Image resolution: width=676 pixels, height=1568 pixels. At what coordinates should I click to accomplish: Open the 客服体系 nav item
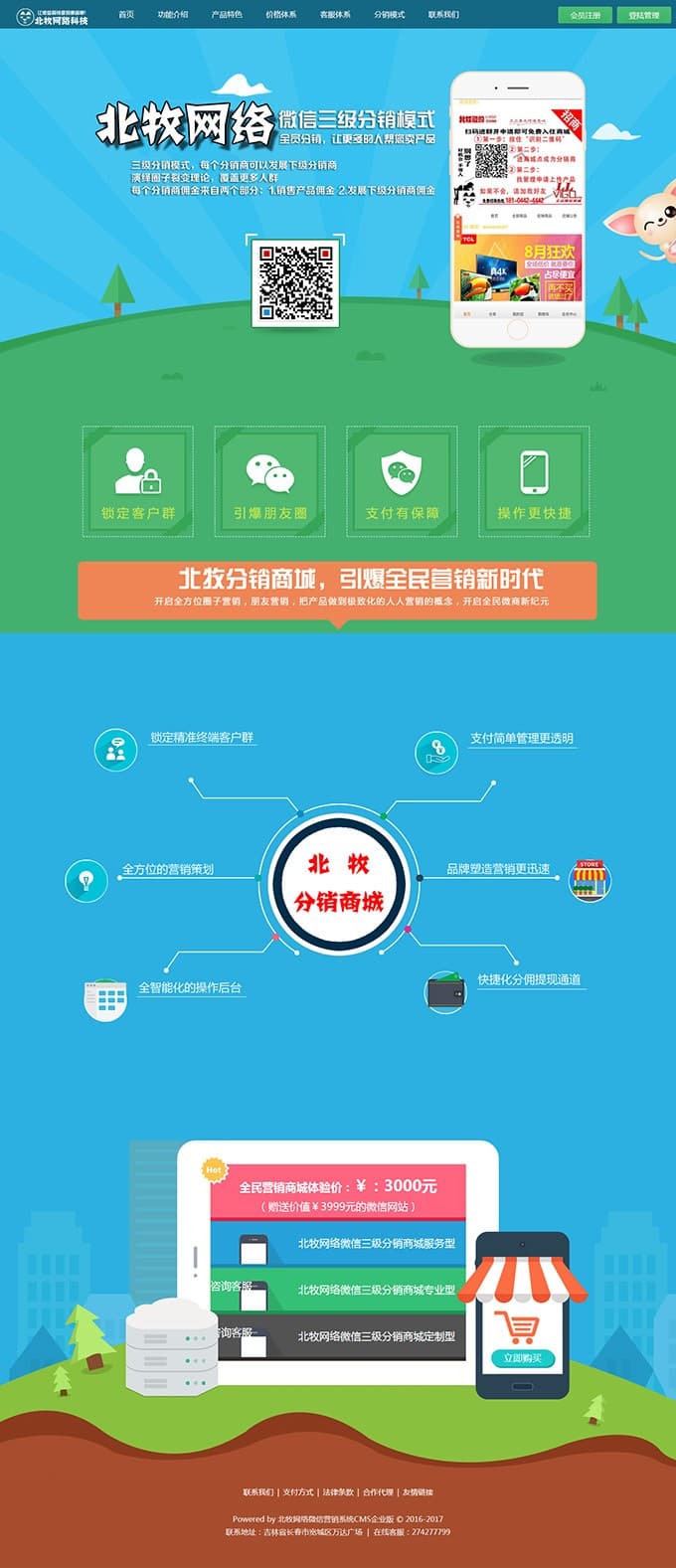[x=335, y=15]
